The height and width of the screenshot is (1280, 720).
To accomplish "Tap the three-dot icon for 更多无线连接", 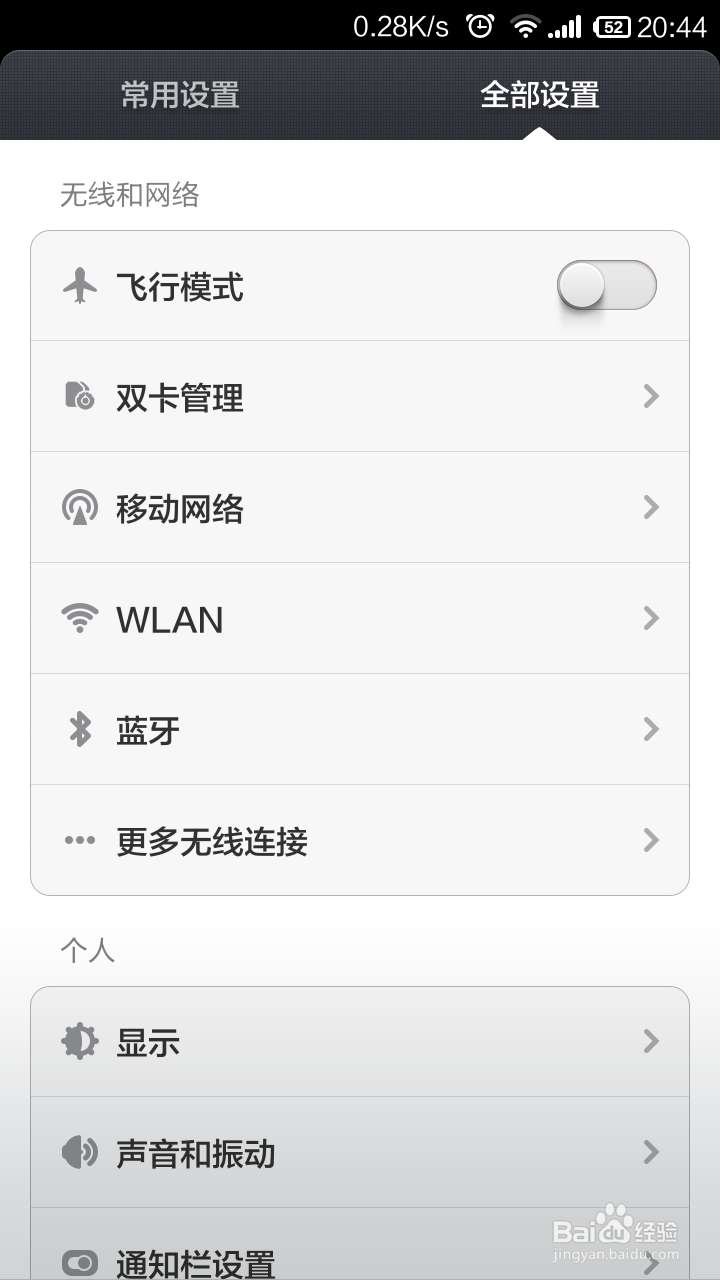I will (x=78, y=840).
